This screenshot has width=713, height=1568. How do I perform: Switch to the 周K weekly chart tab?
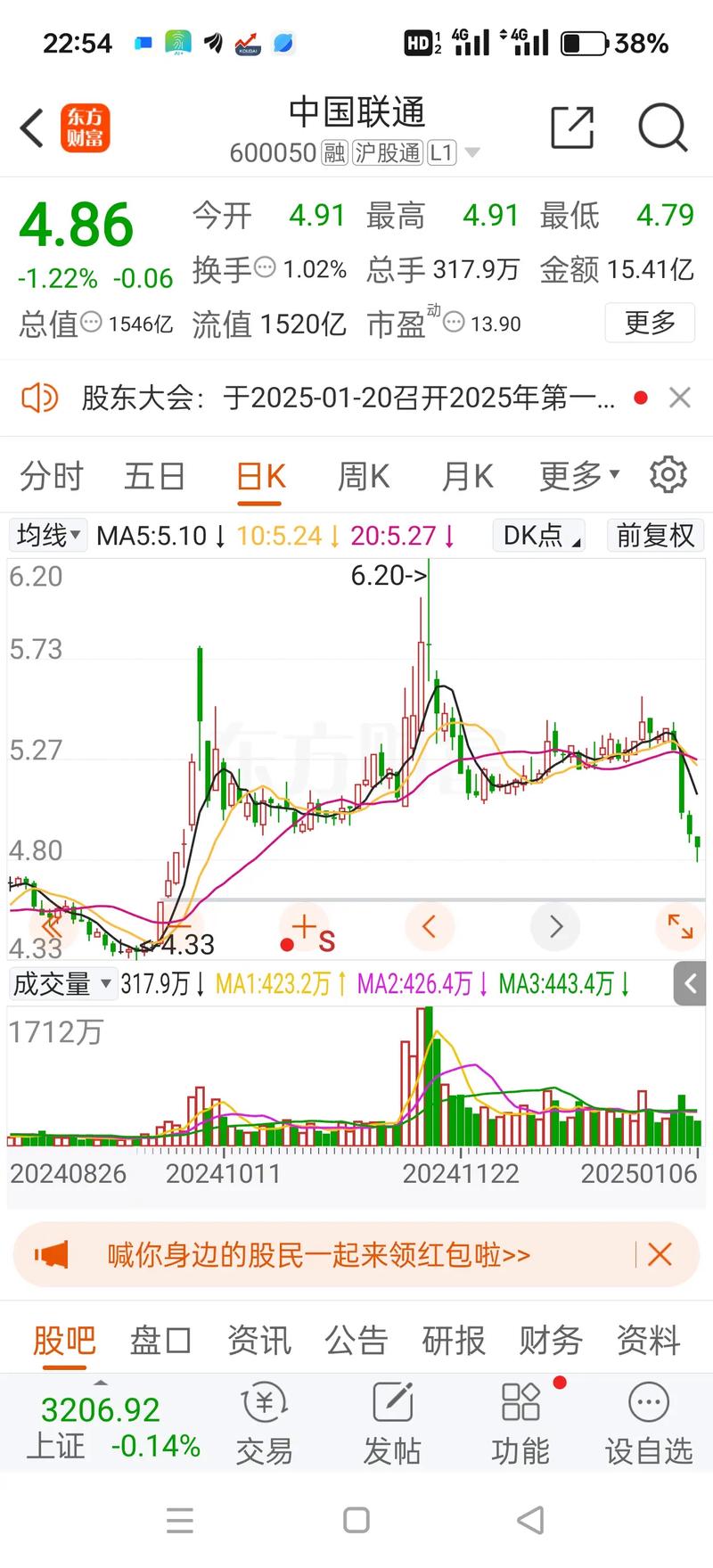click(x=363, y=475)
